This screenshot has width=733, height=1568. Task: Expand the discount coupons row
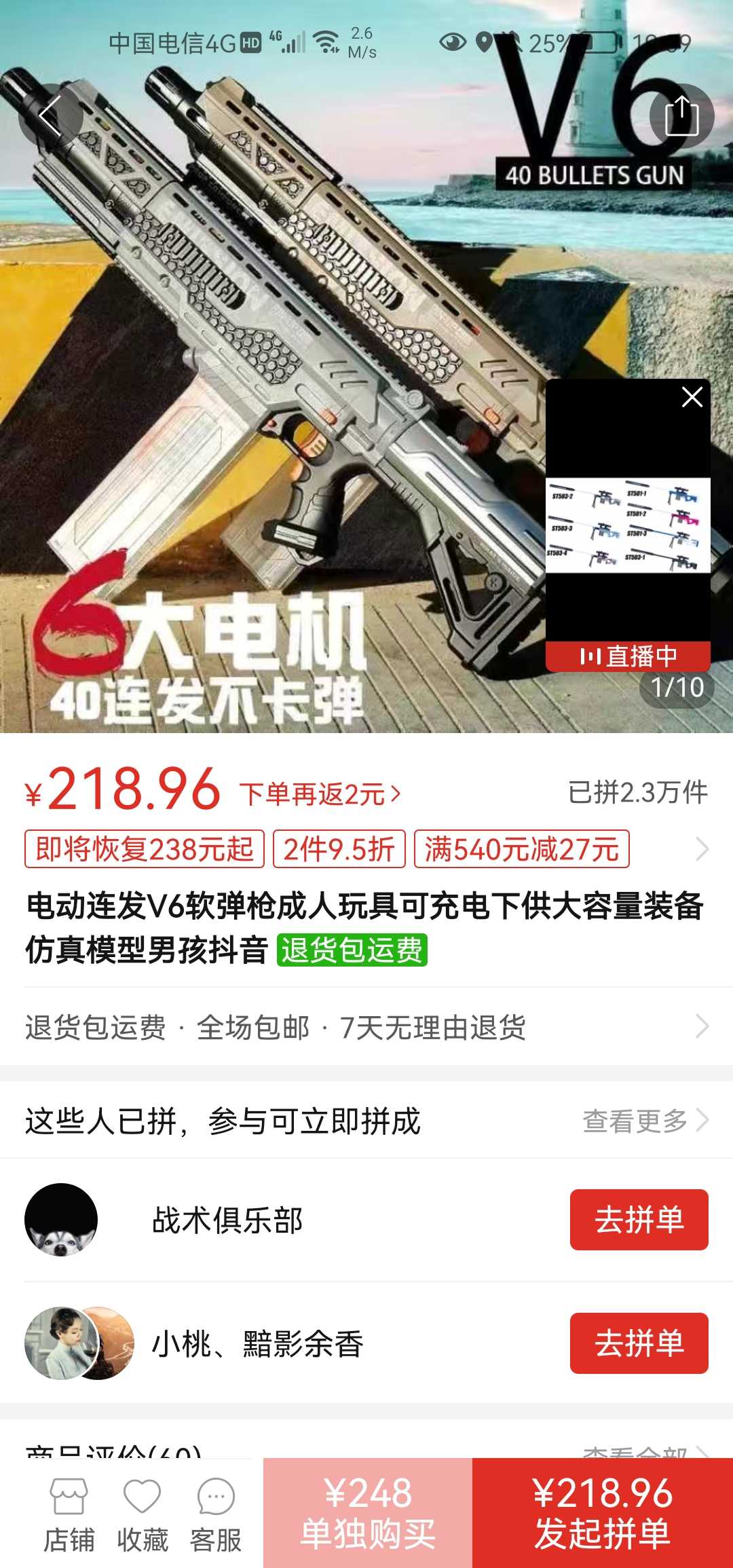point(702,849)
